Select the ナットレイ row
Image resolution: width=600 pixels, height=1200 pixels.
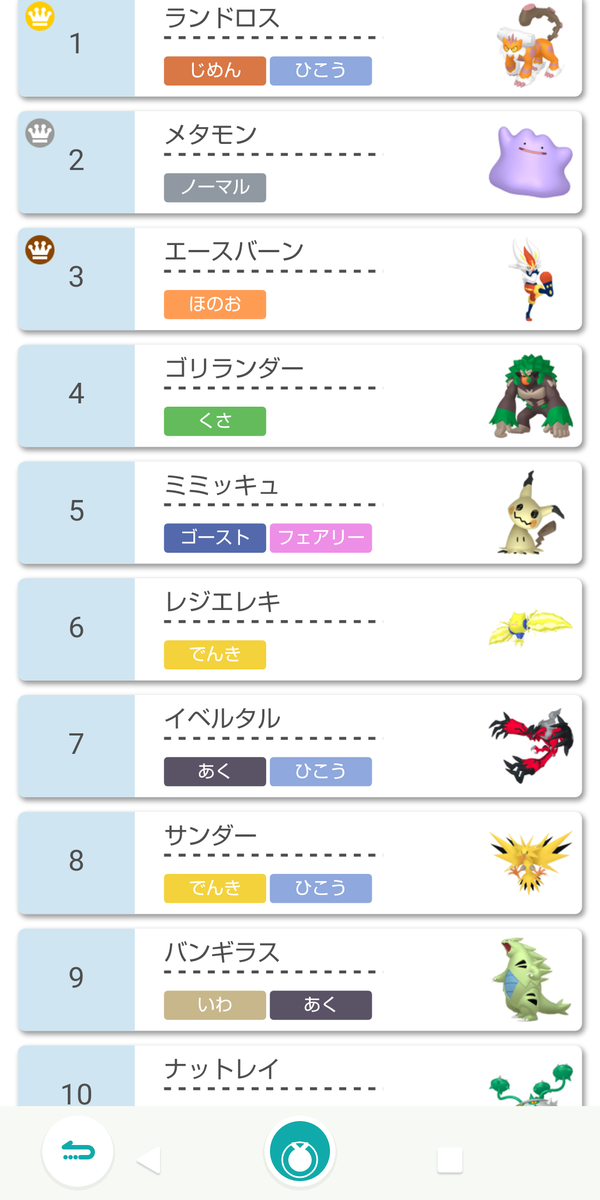tap(300, 1076)
